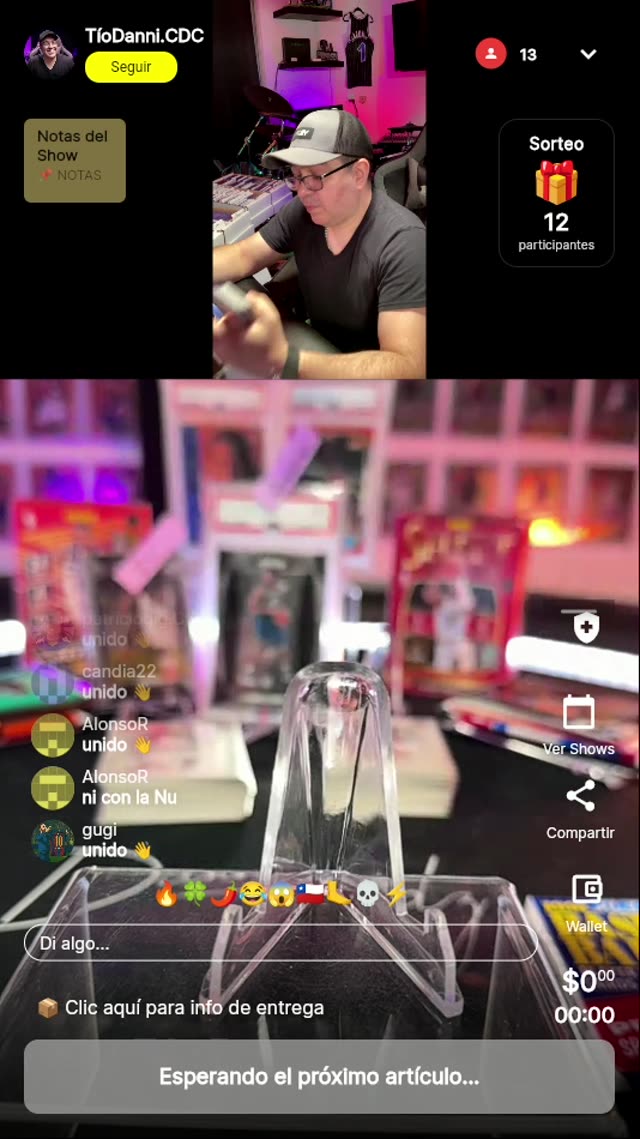Expand the dropdown chevron at top
The width and height of the screenshot is (640, 1139).
pos(588,54)
